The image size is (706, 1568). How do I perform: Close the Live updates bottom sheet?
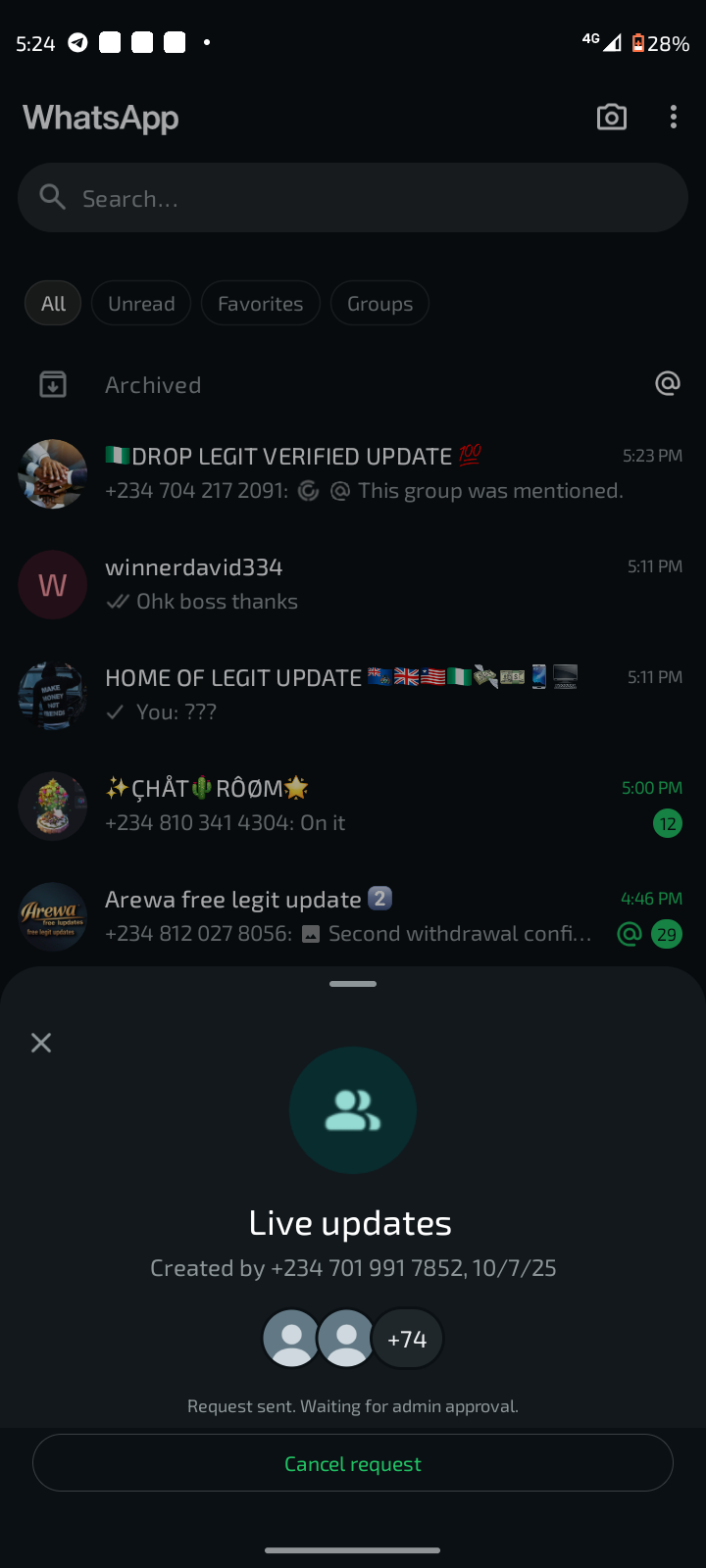41,1043
